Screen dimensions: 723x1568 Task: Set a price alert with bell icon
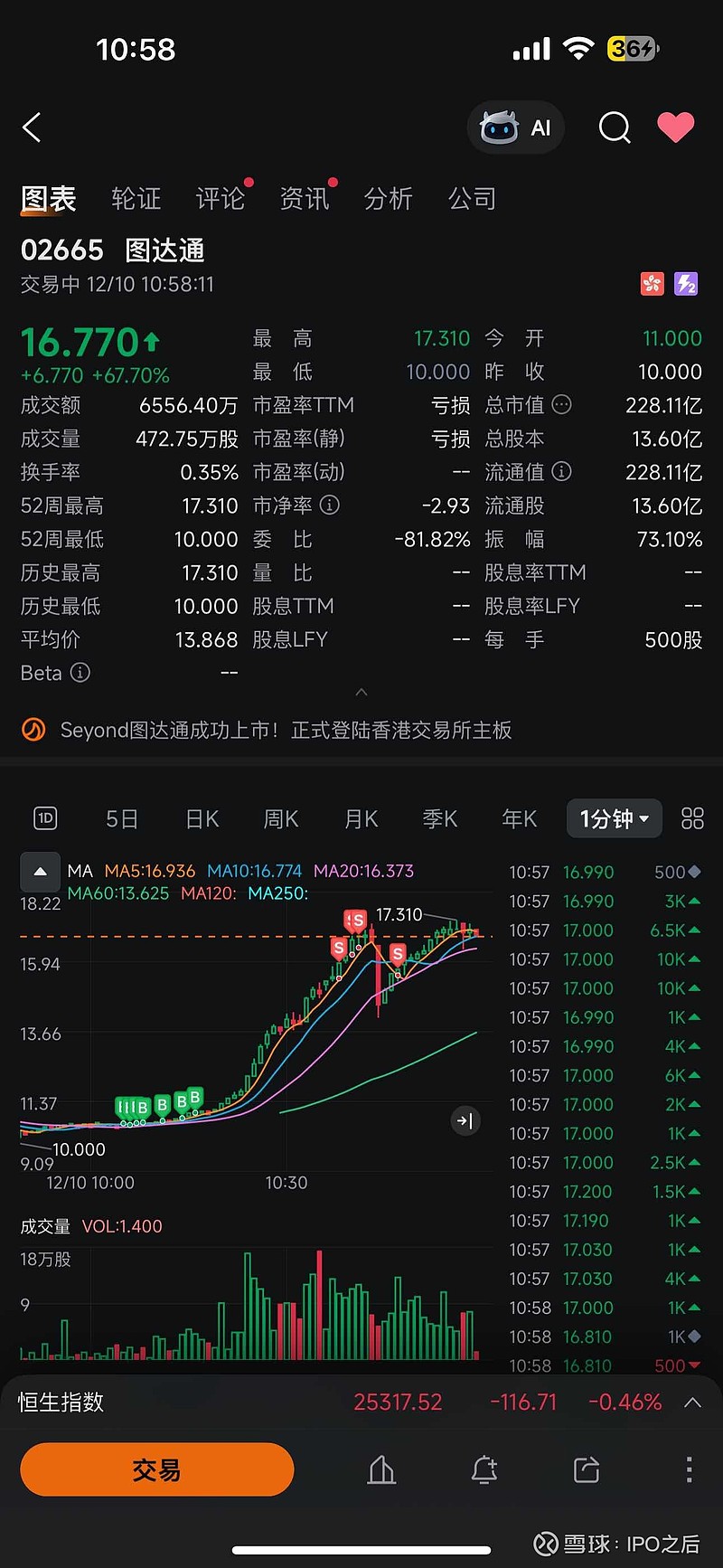(x=484, y=1470)
